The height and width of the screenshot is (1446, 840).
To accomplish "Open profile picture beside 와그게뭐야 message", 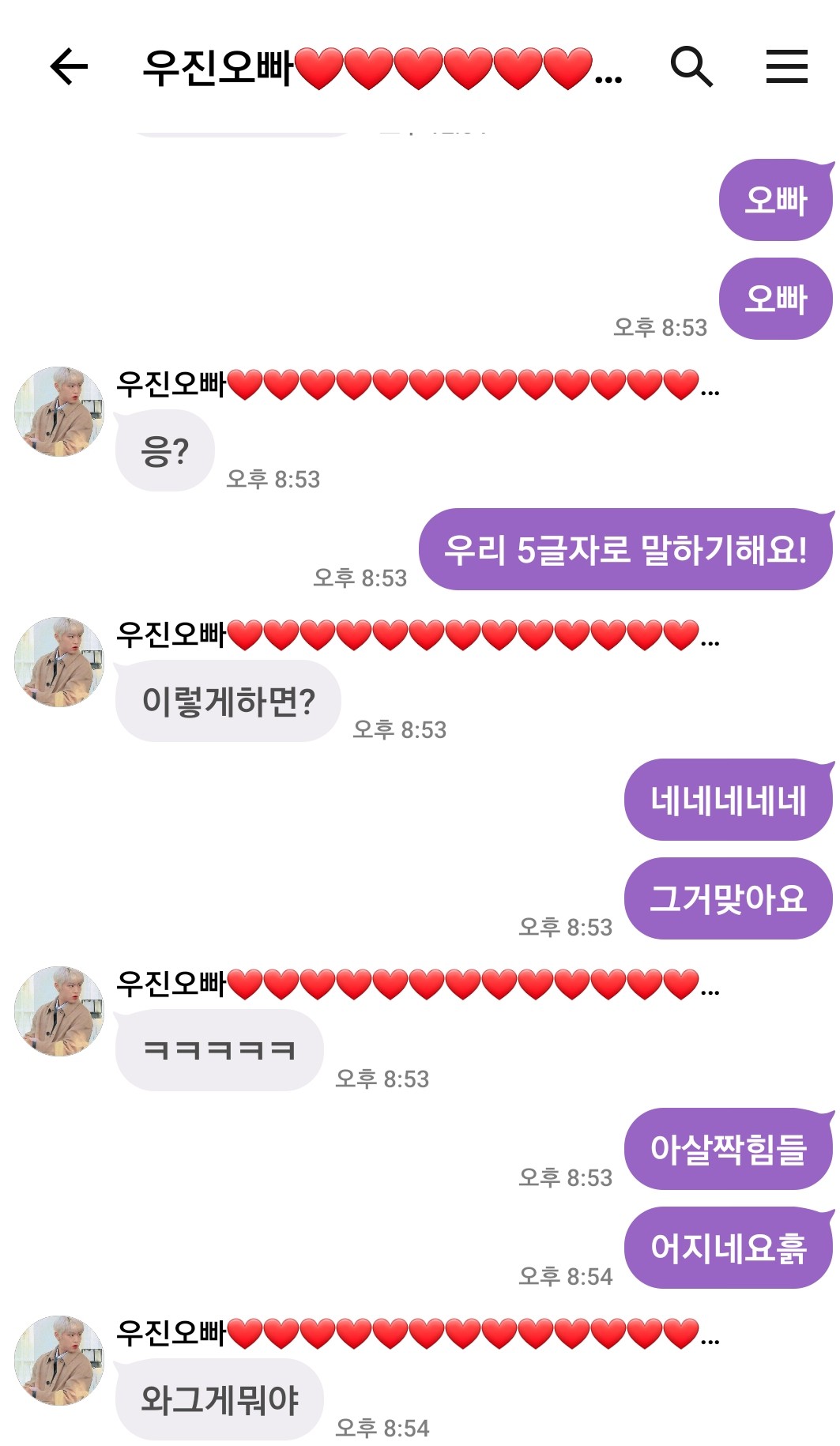I will 59,1361.
